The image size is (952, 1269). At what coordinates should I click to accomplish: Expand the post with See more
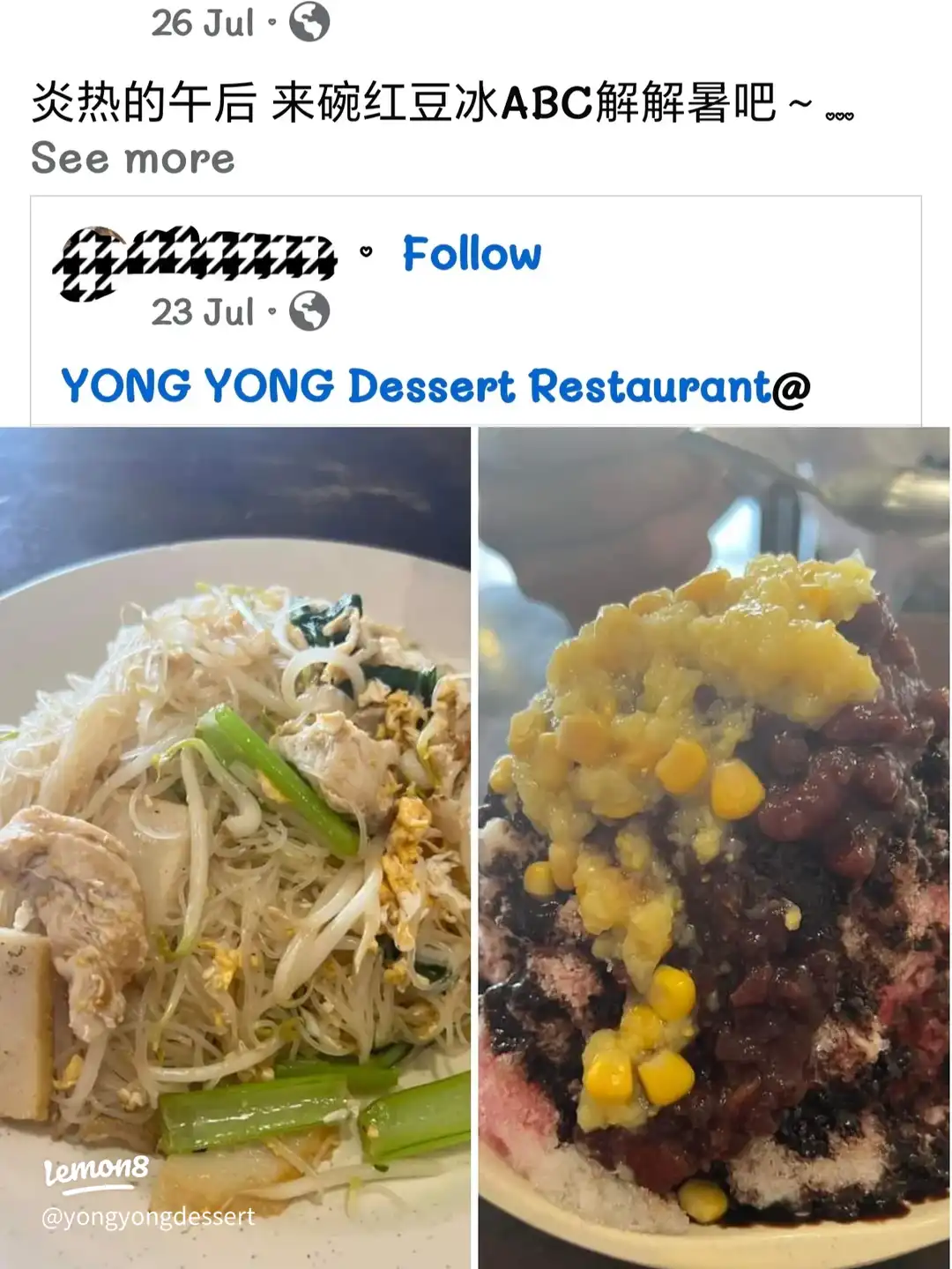click(132, 160)
